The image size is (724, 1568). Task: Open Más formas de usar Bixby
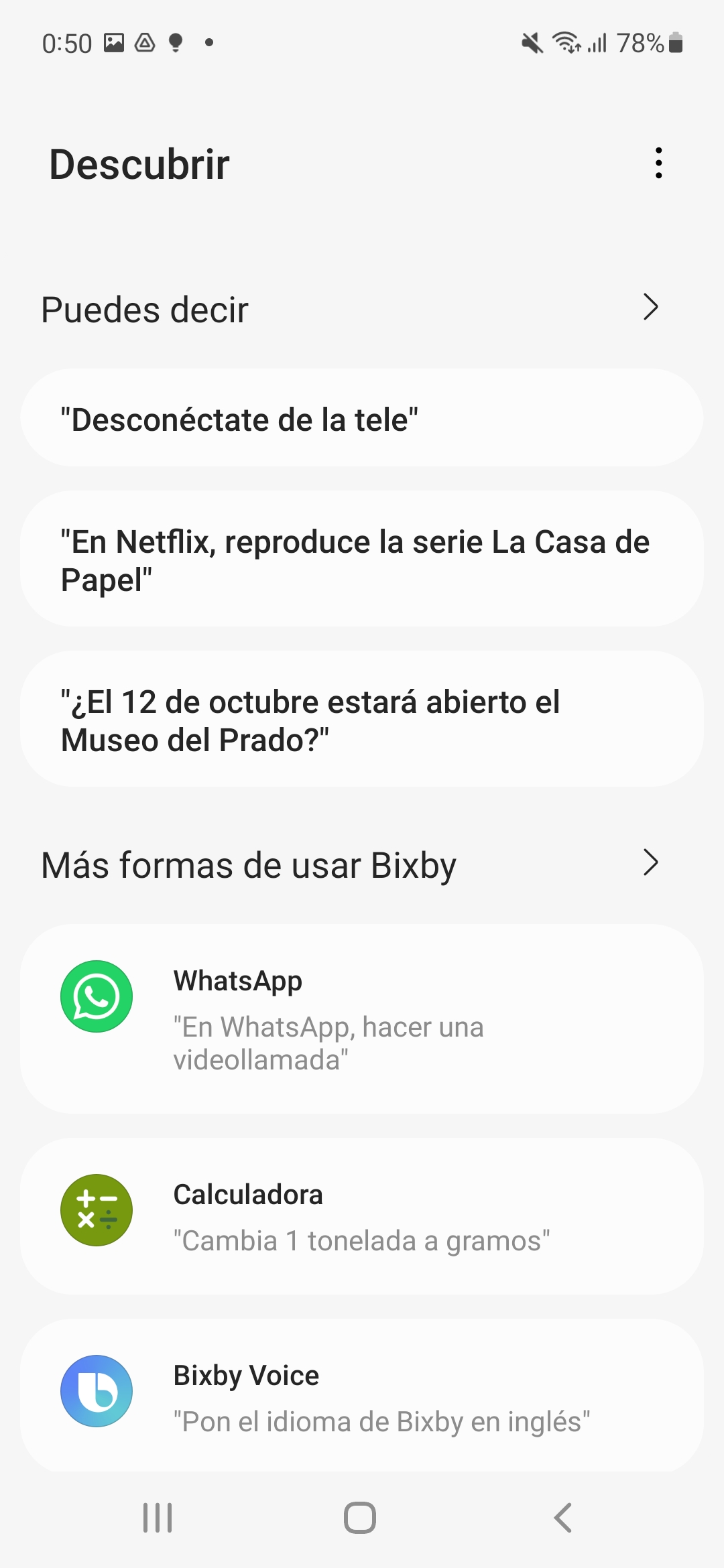[x=362, y=864]
